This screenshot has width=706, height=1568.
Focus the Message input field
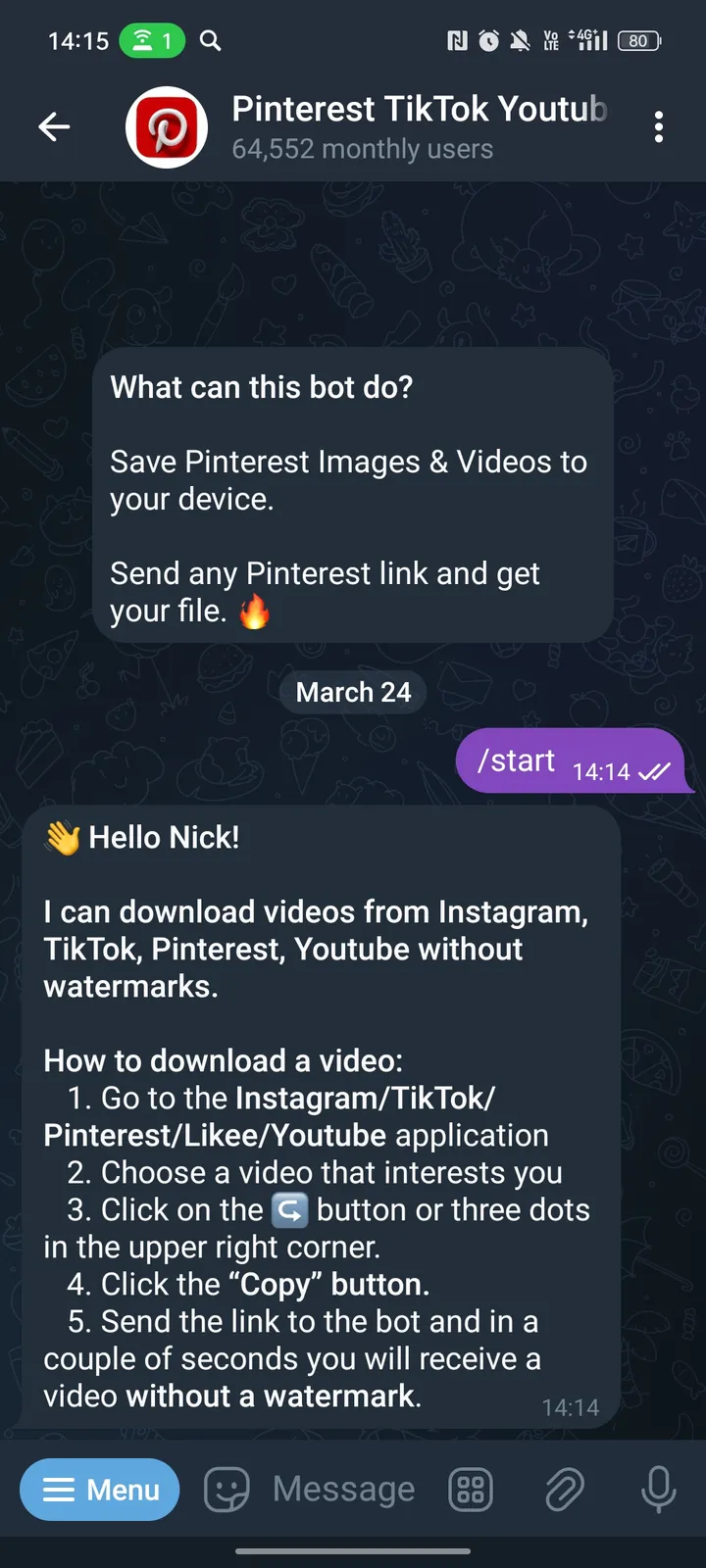click(x=343, y=1490)
